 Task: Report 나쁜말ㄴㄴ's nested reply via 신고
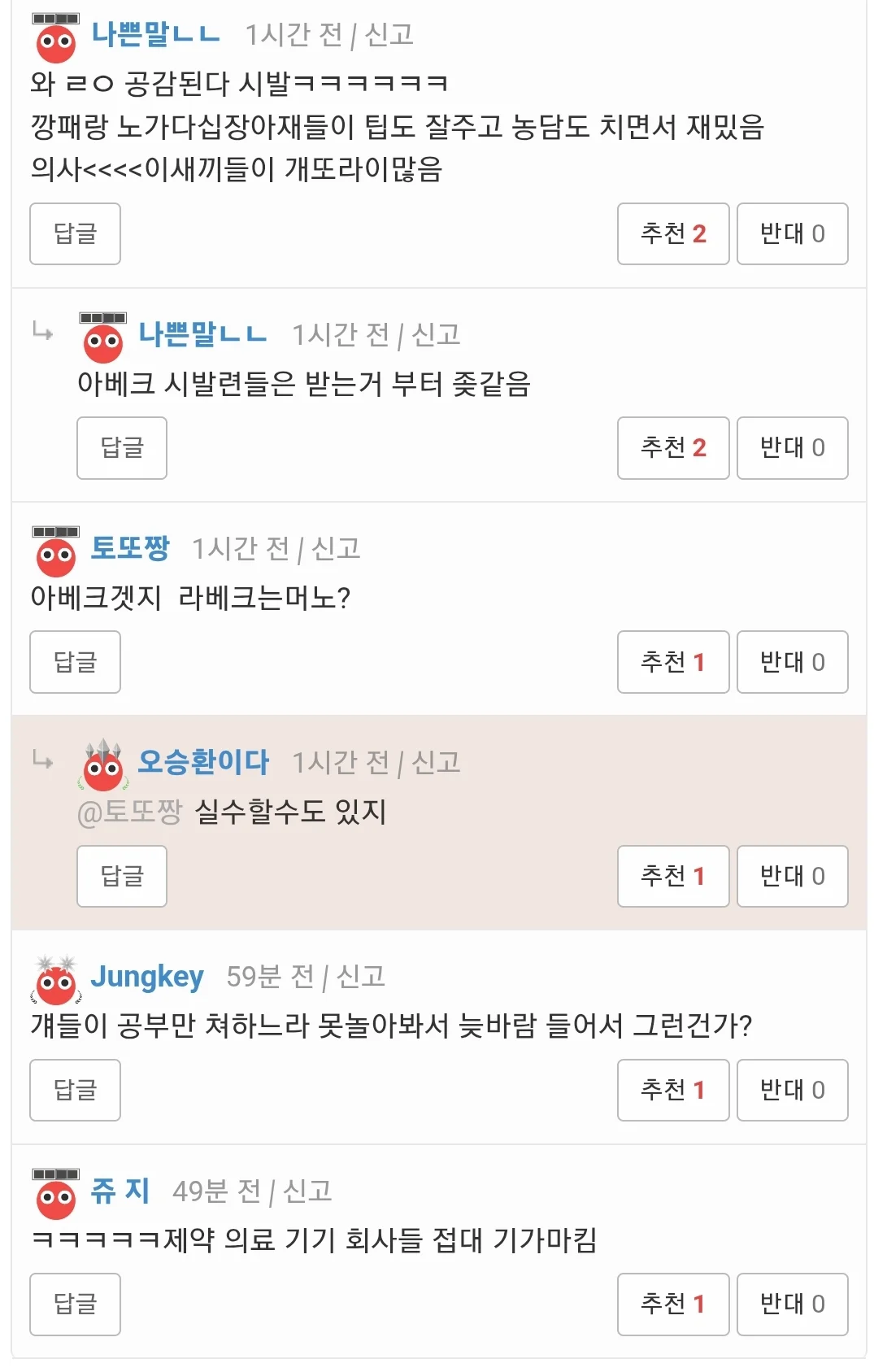[436, 334]
